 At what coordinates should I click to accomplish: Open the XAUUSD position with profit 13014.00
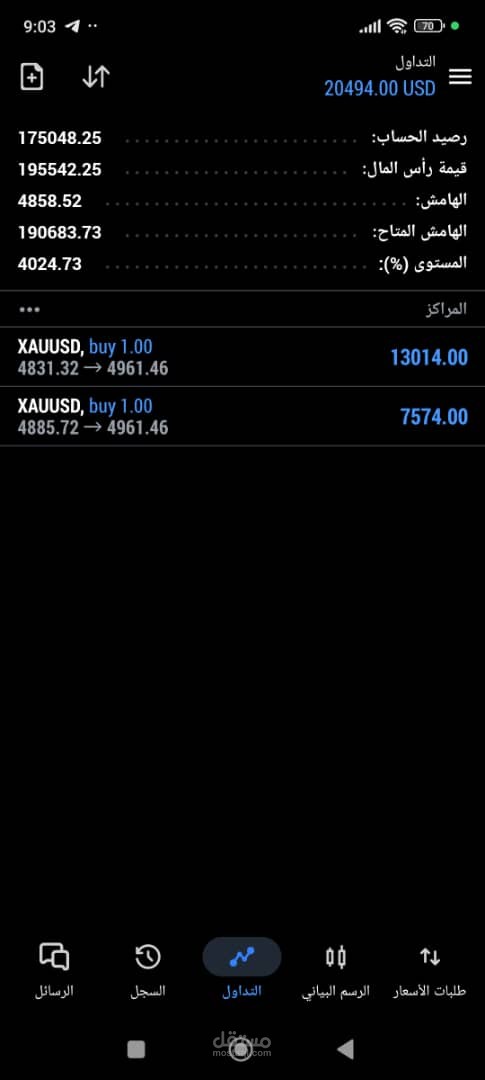[x=242, y=357]
